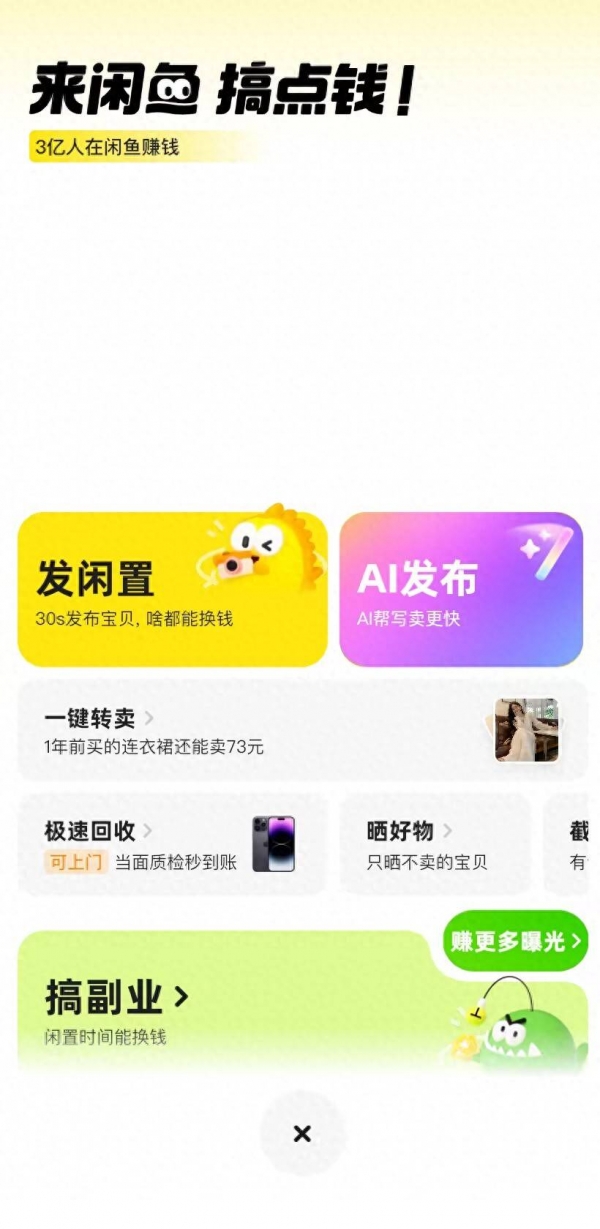The height and width of the screenshot is (1229, 600).
Task: Open the 发闲置 publish card
Action: tap(172, 589)
